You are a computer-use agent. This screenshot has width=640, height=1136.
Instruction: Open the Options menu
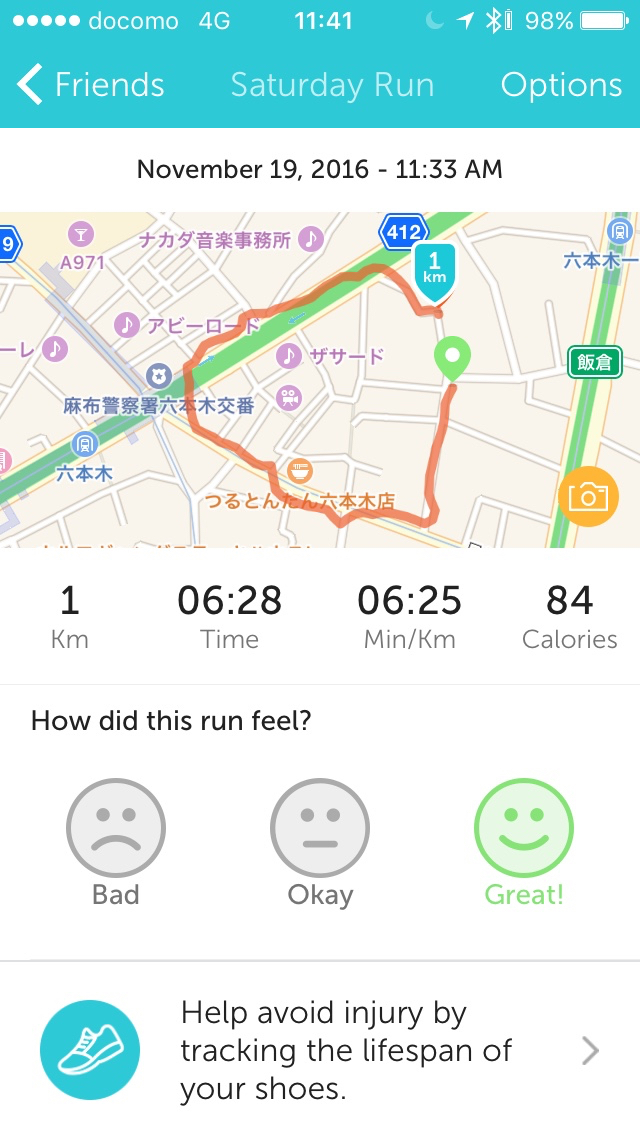coord(561,86)
